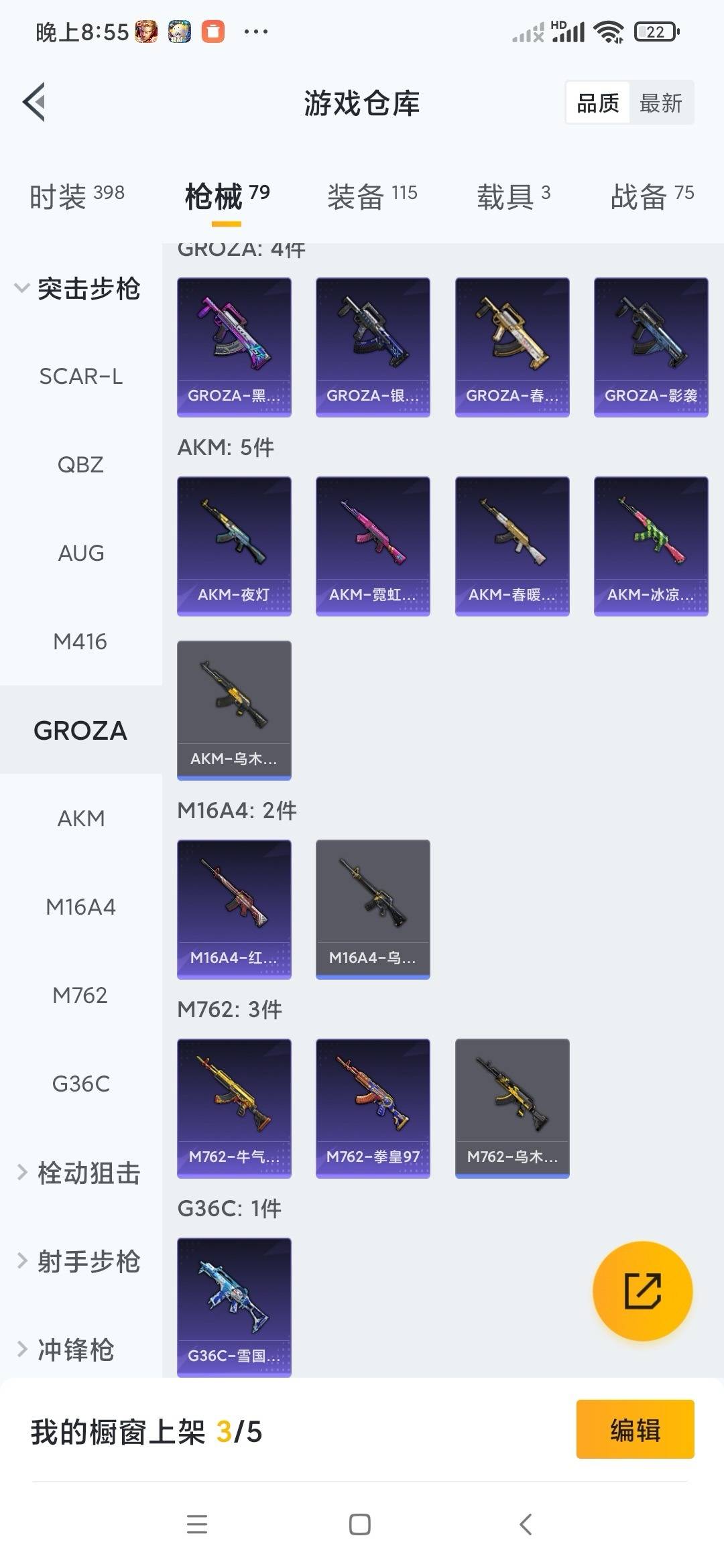Tap the yellow share floating button
724x1568 pixels.
coord(642,1291)
